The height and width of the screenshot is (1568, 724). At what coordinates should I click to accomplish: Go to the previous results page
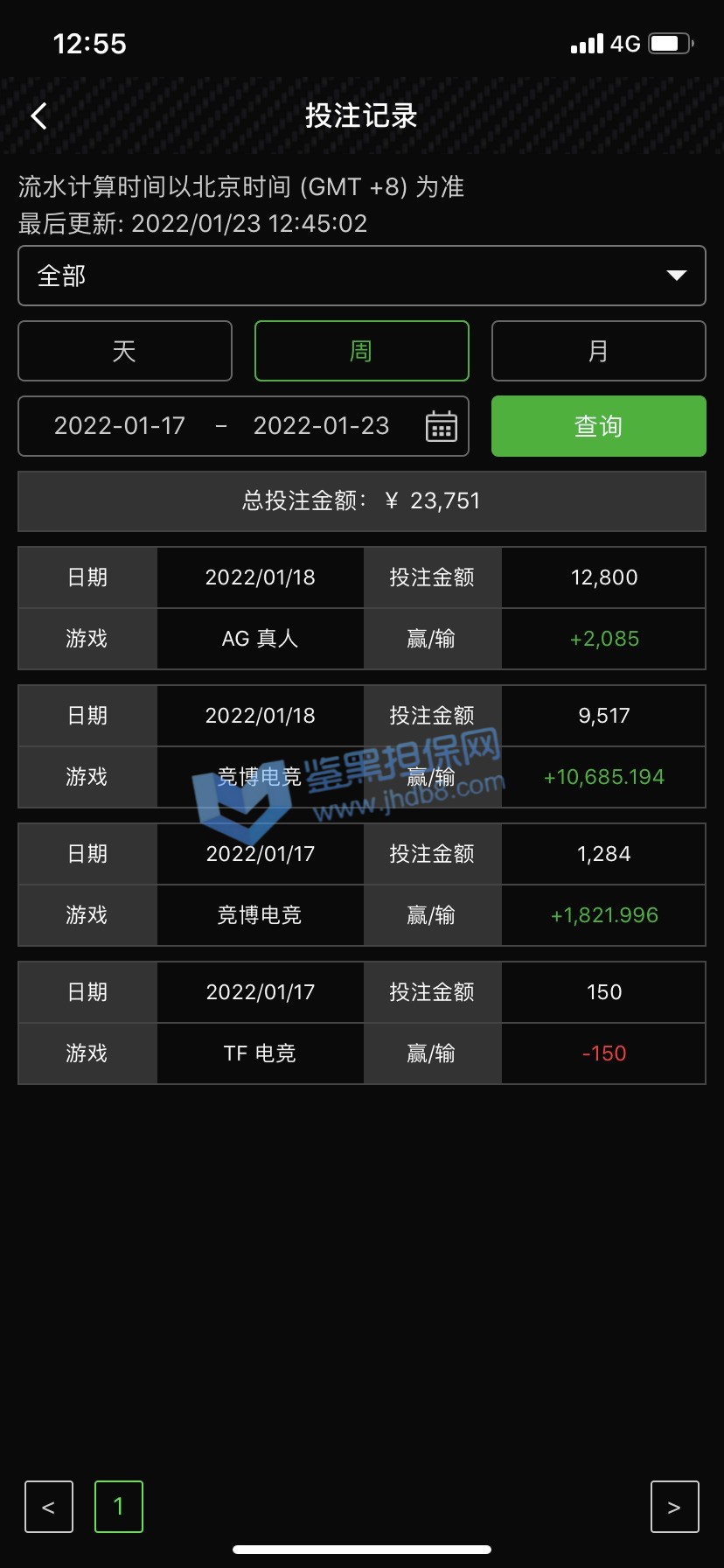pos(49,1507)
